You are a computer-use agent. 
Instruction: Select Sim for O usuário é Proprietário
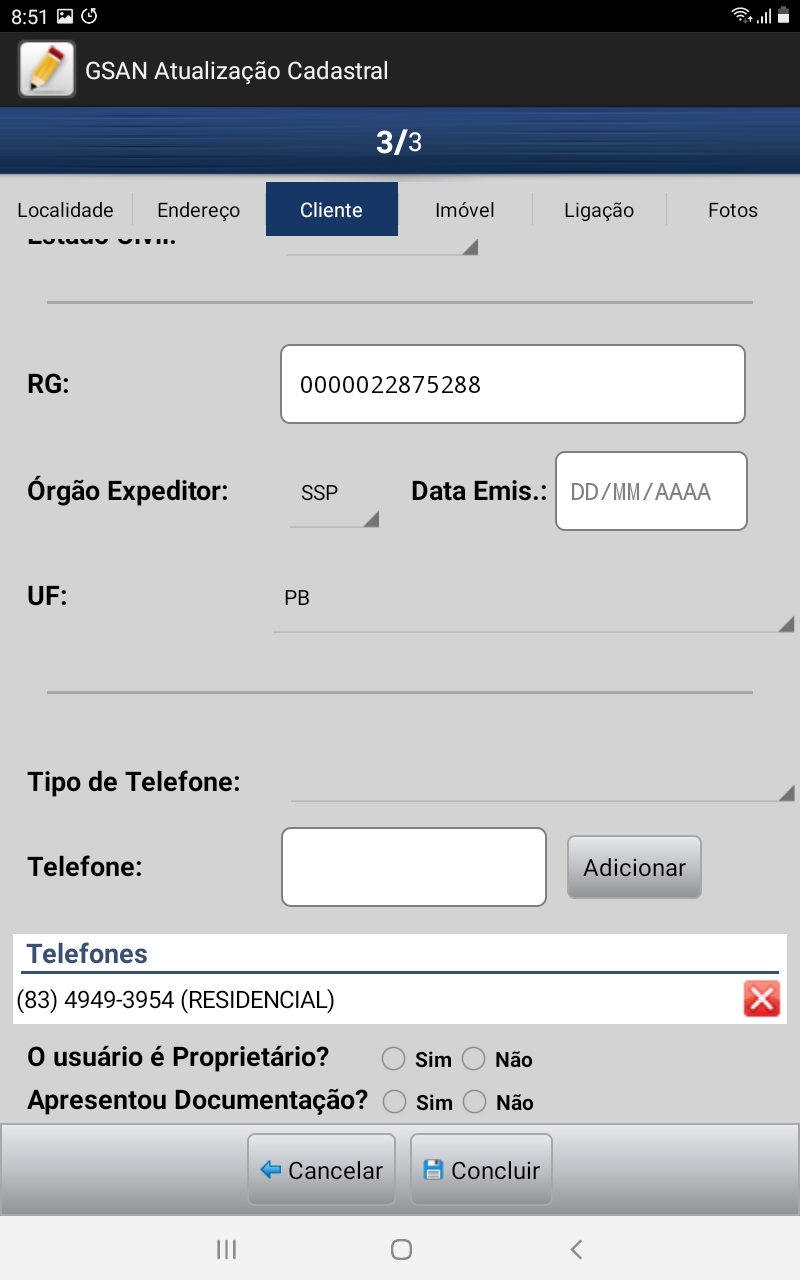point(393,1058)
